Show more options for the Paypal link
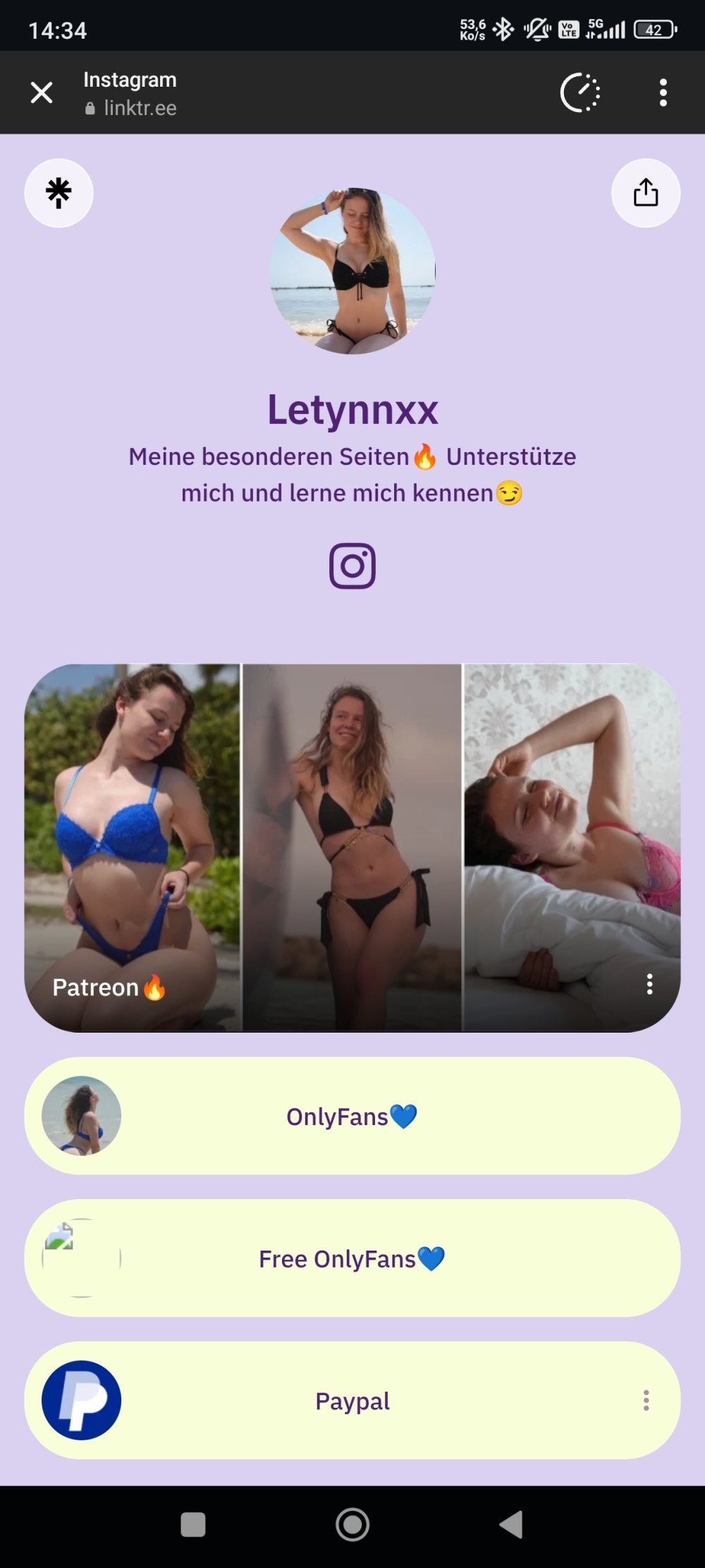 tap(646, 1401)
